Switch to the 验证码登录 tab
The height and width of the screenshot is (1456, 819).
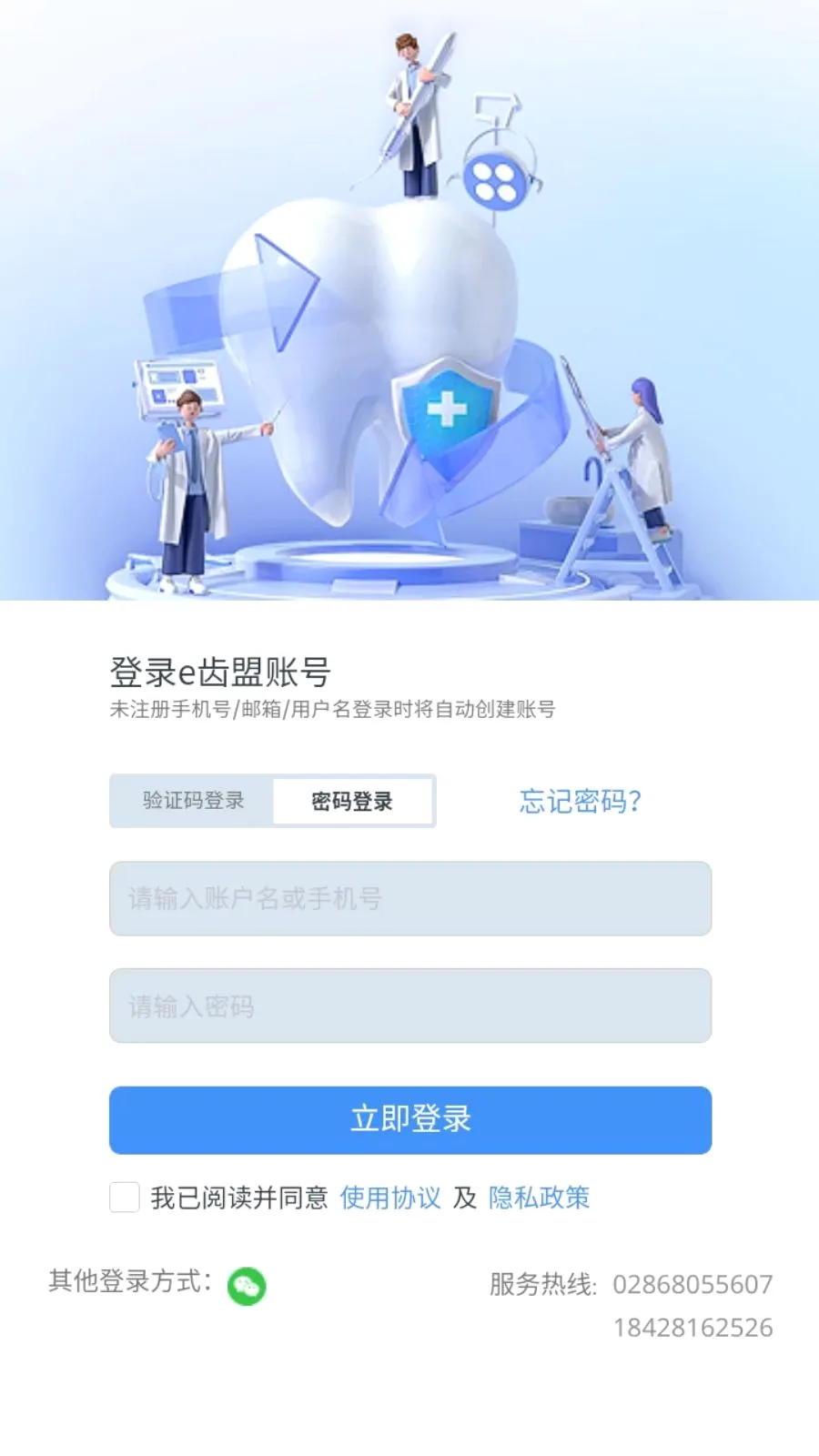pyautogui.click(x=193, y=801)
